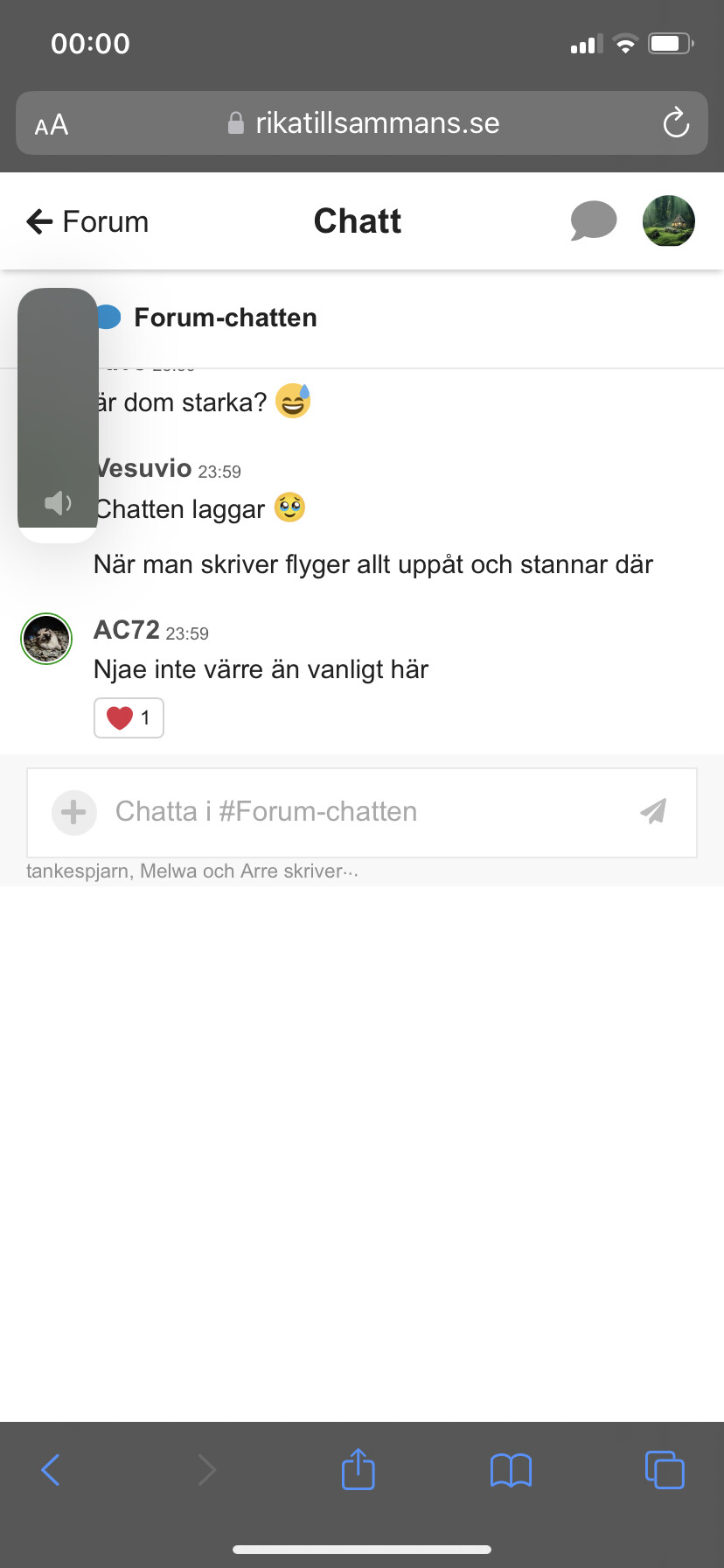
Task: Go back to Forum
Action: (x=87, y=222)
